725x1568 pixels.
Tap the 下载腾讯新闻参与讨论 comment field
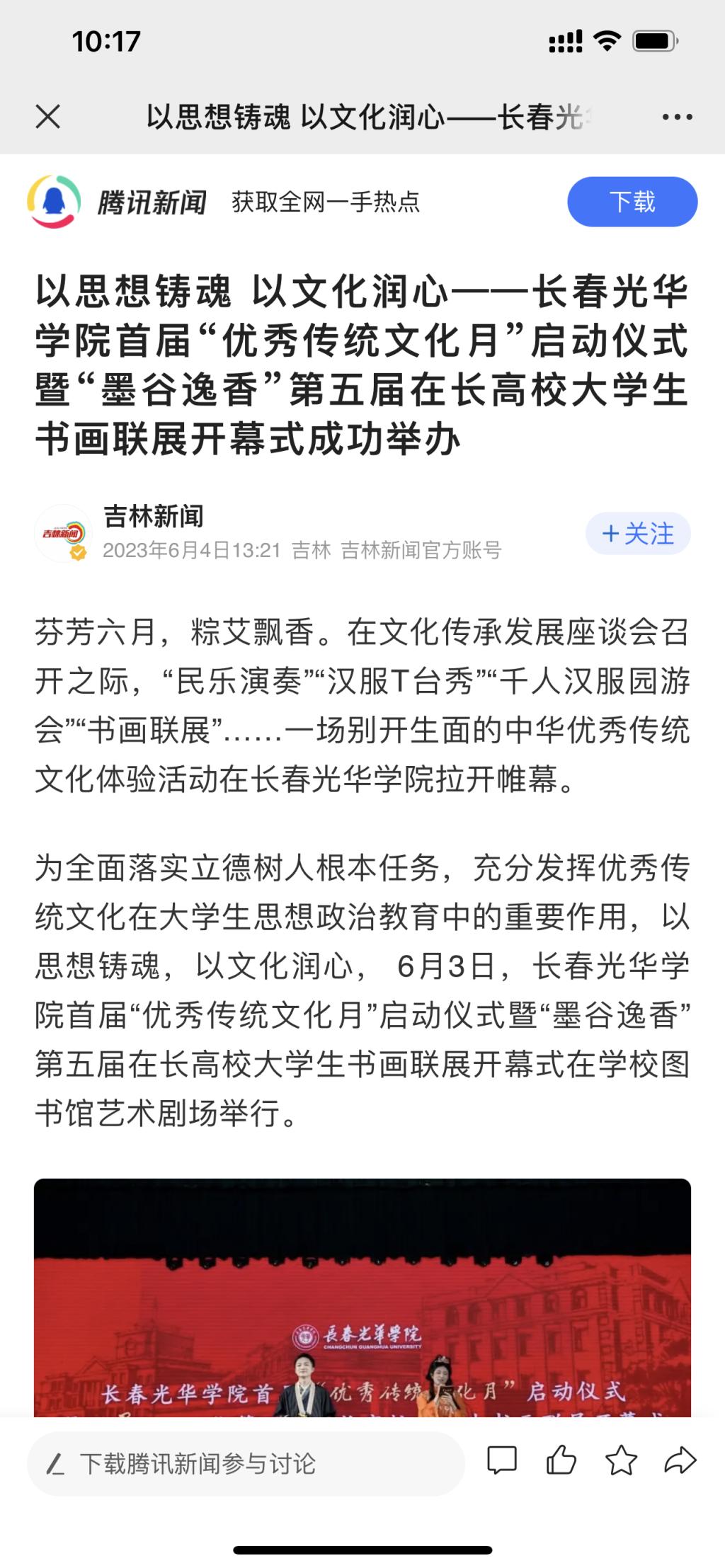click(x=246, y=1463)
